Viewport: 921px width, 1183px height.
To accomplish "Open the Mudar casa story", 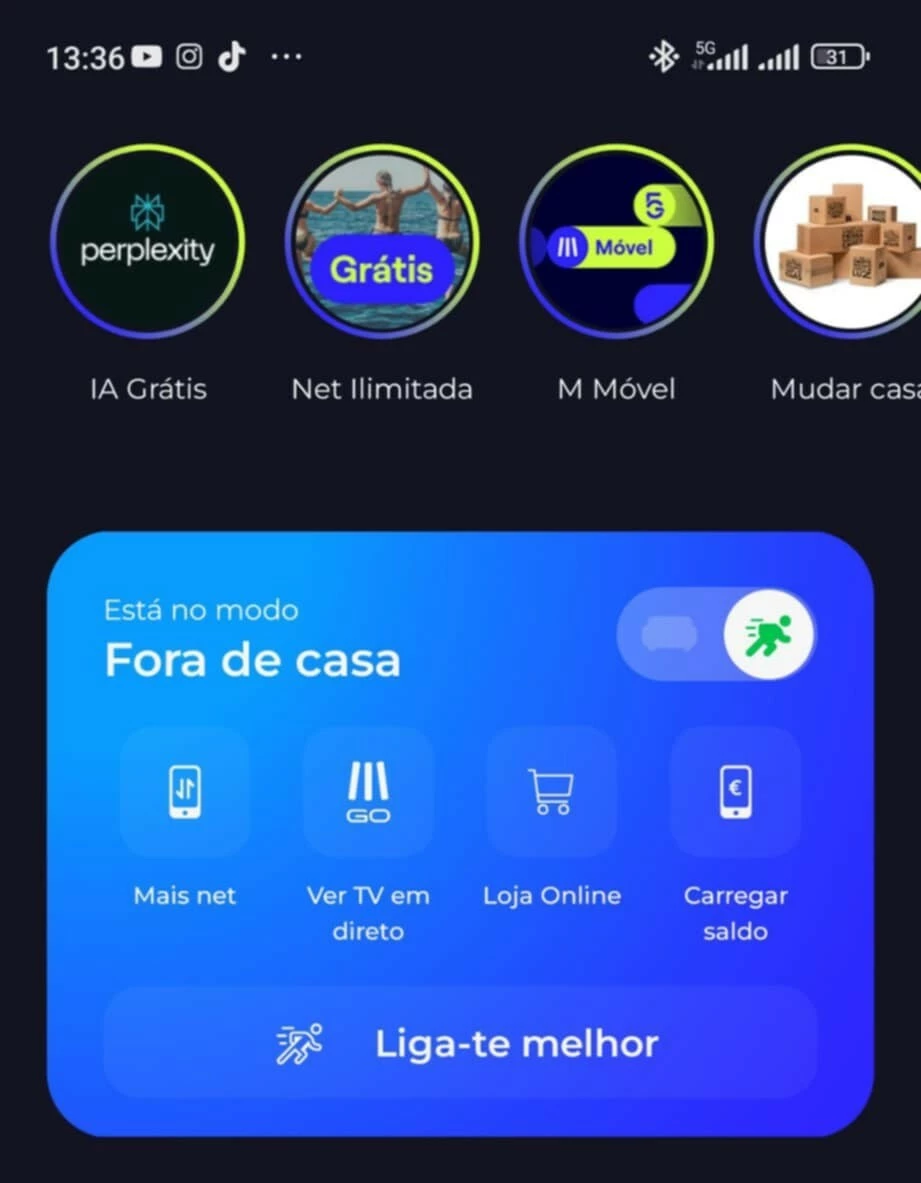I will (x=846, y=241).
